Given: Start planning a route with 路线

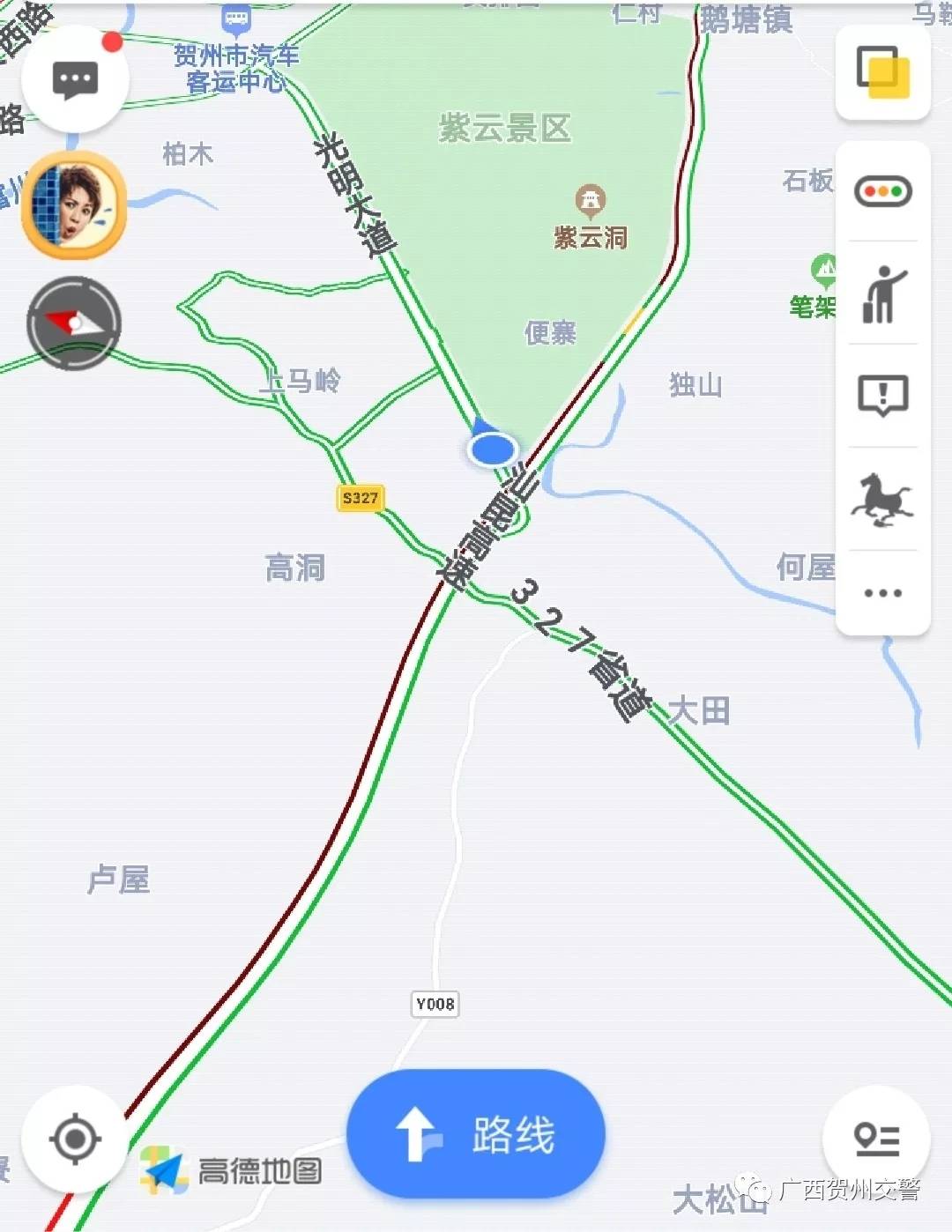Looking at the screenshot, I should click(476, 1134).
